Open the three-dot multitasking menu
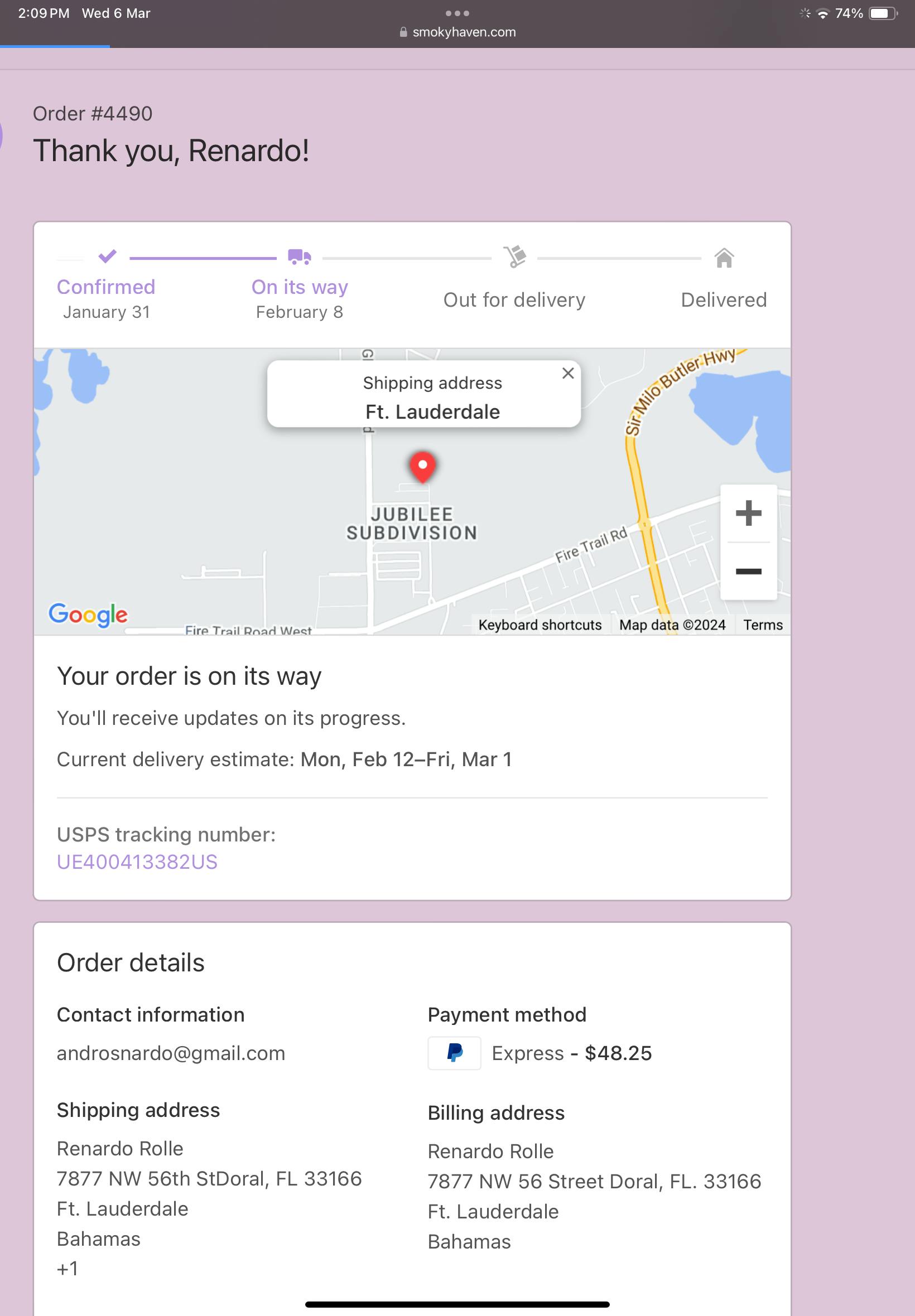The width and height of the screenshot is (915, 1316). coord(458,13)
